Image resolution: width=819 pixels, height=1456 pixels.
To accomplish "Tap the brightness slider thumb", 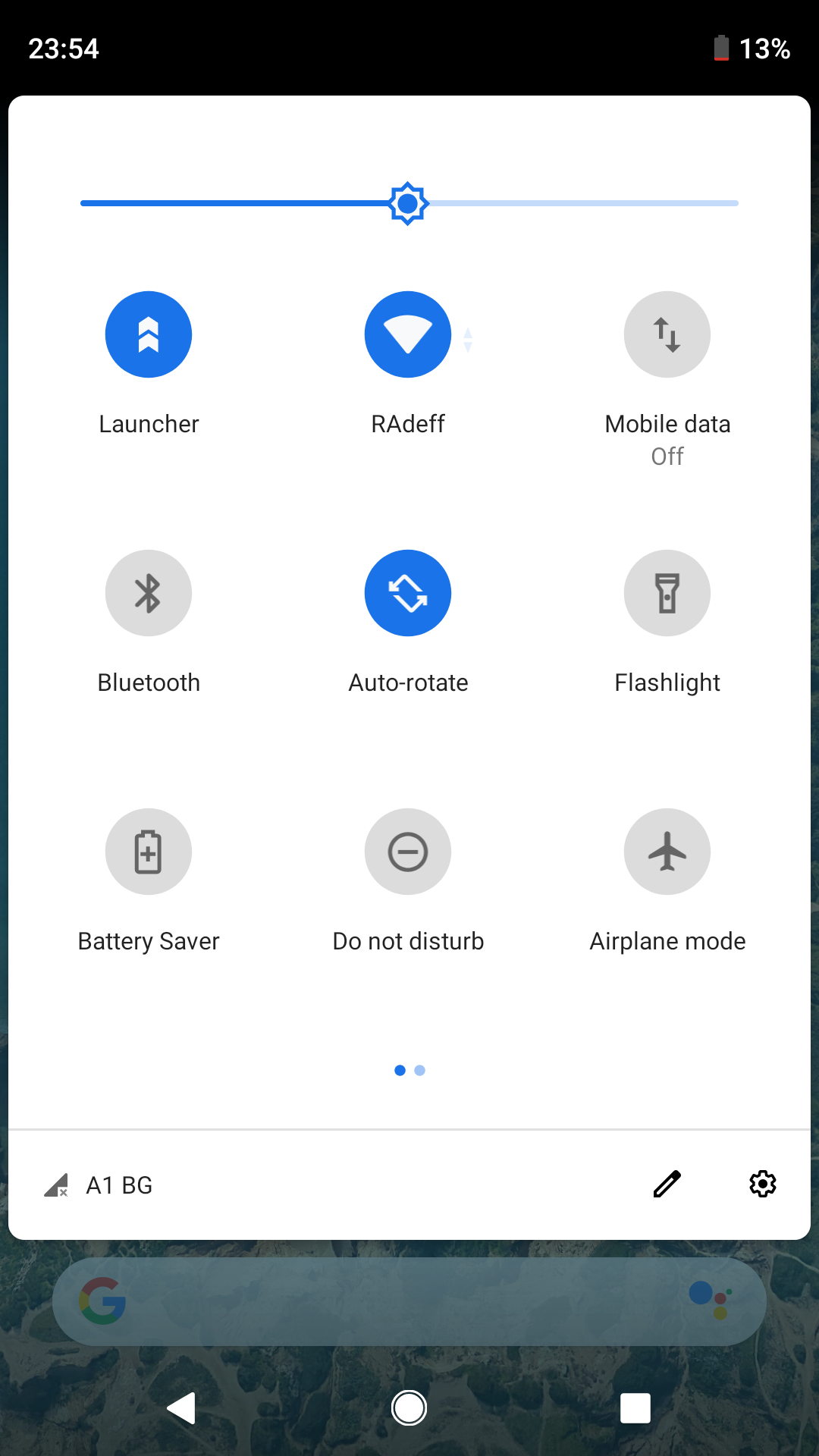I will coord(408,203).
